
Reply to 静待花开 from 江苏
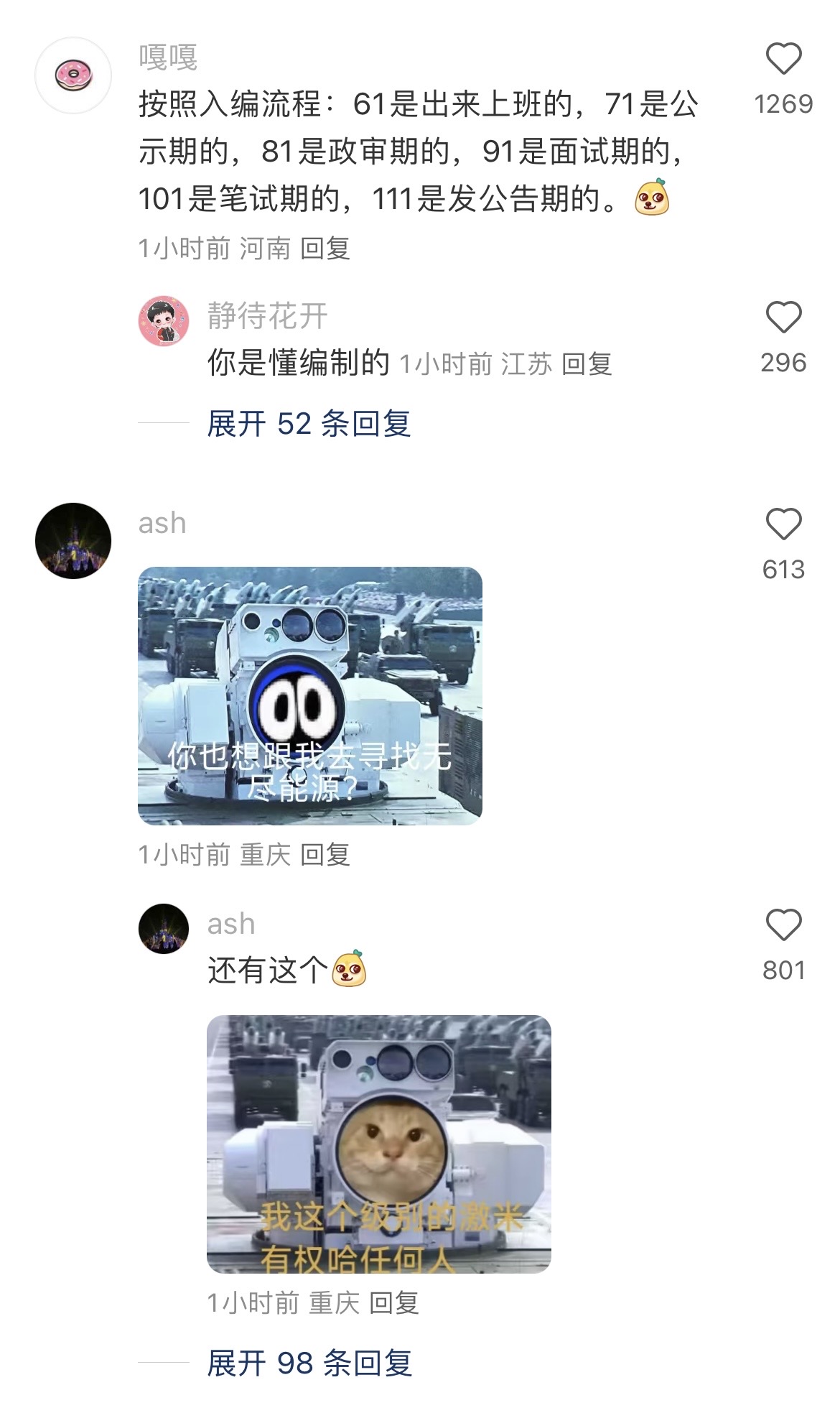(x=587, y=364)
